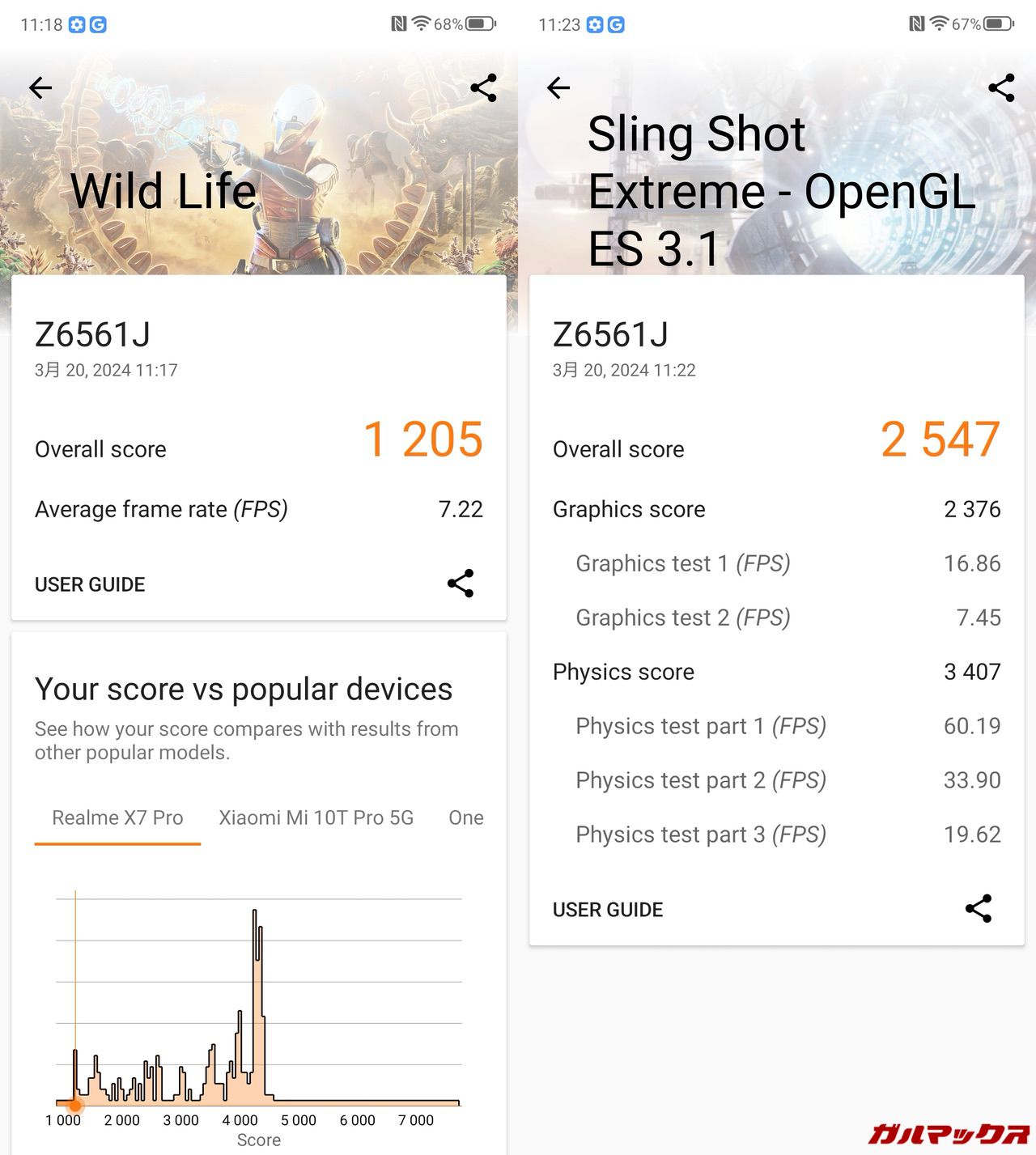Share the Wild Life 1 205 score card

[461, 584]
